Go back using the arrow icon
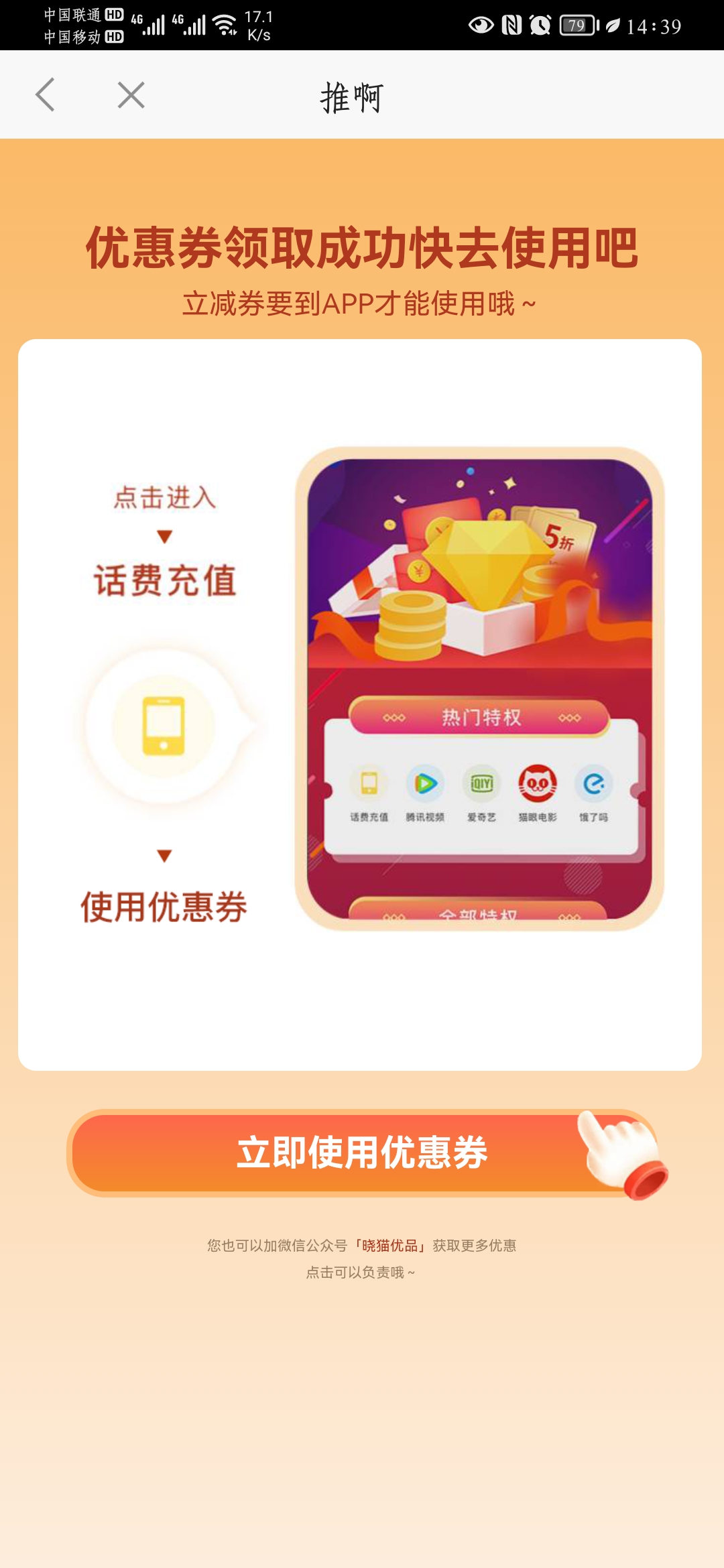 tap(45, 94)
